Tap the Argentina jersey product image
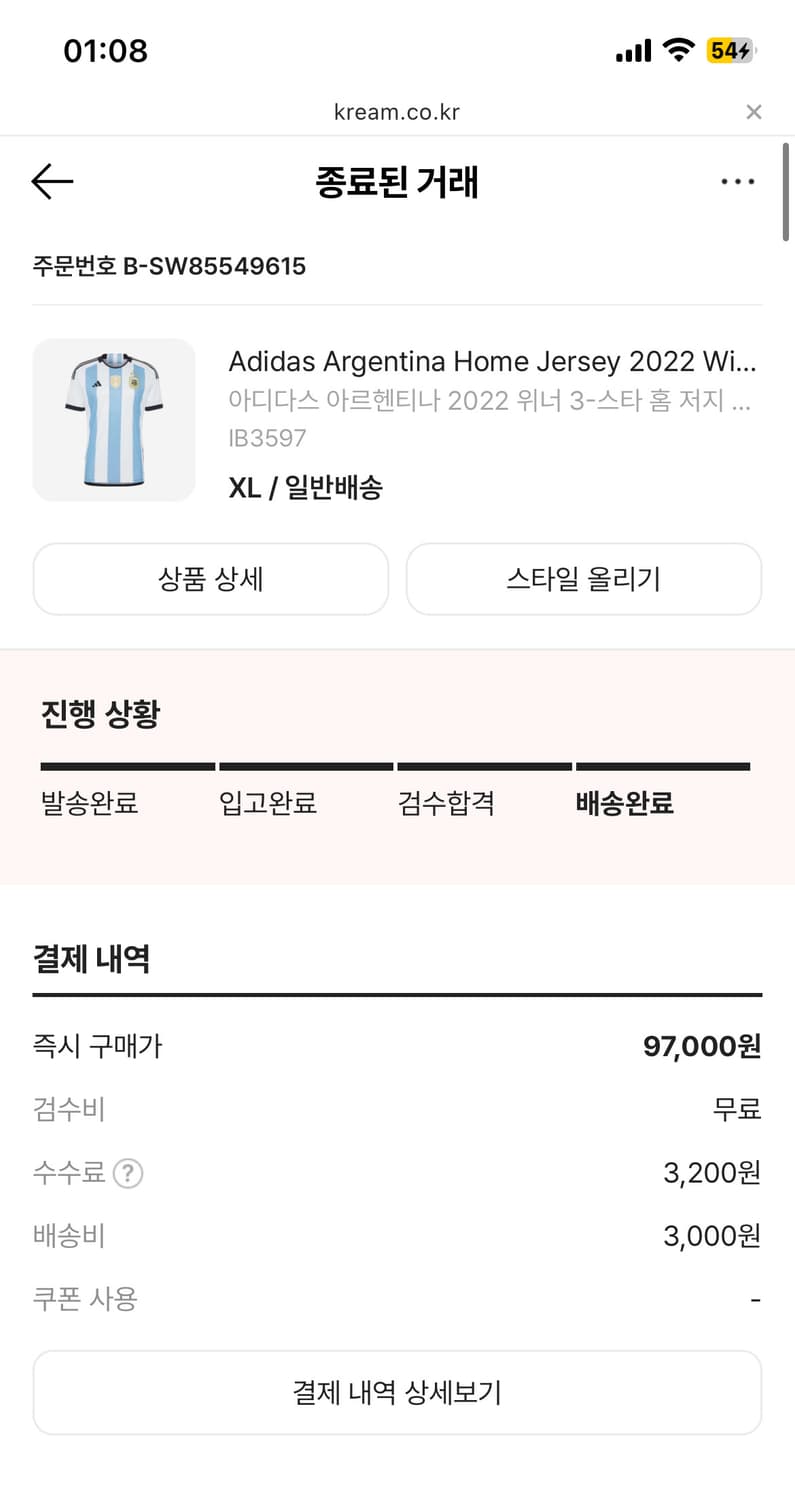The width and height of the screenshot is (795, 1500). (114, 419)
